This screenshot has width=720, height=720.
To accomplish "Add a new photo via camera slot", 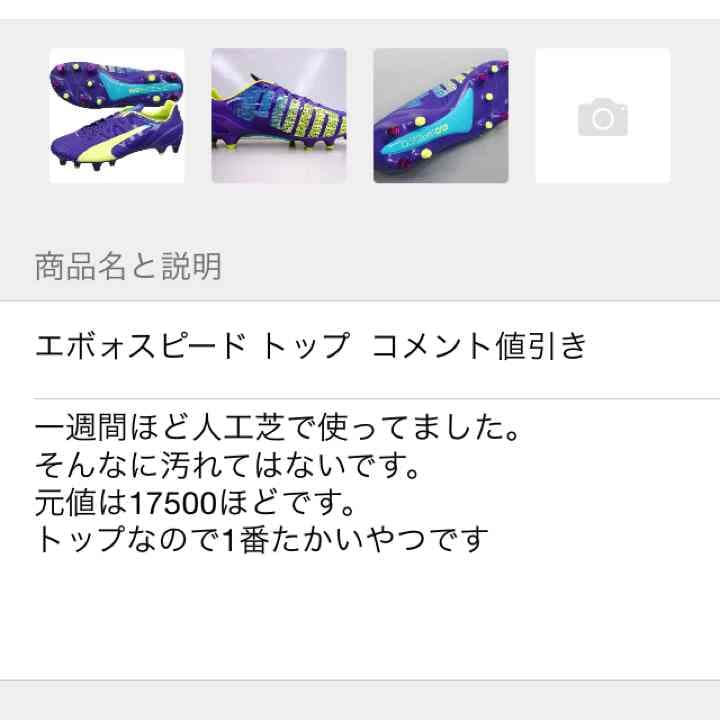I will (603, 116).
